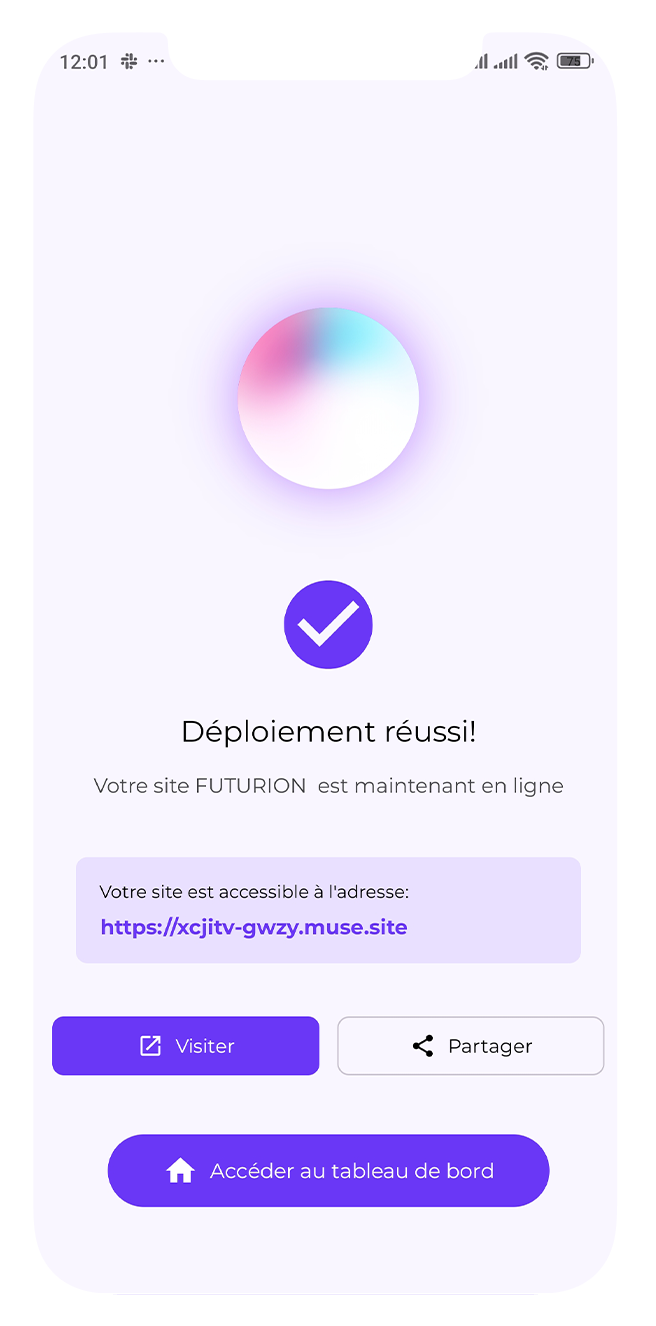656x1326 pixels.
Task: Open Accéder au tableau de bord
Action: (x=329, y=1171)
